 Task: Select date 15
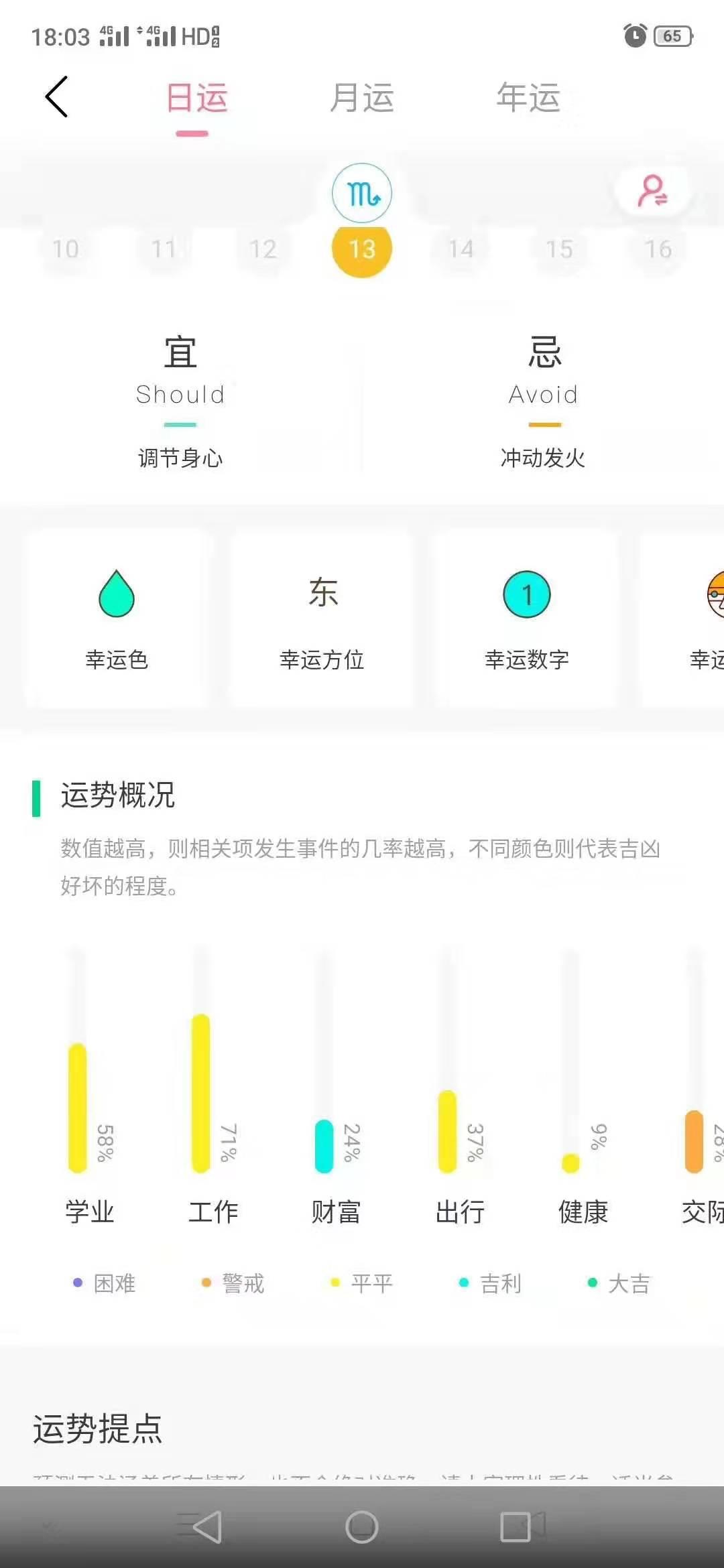tap(559, 249)
